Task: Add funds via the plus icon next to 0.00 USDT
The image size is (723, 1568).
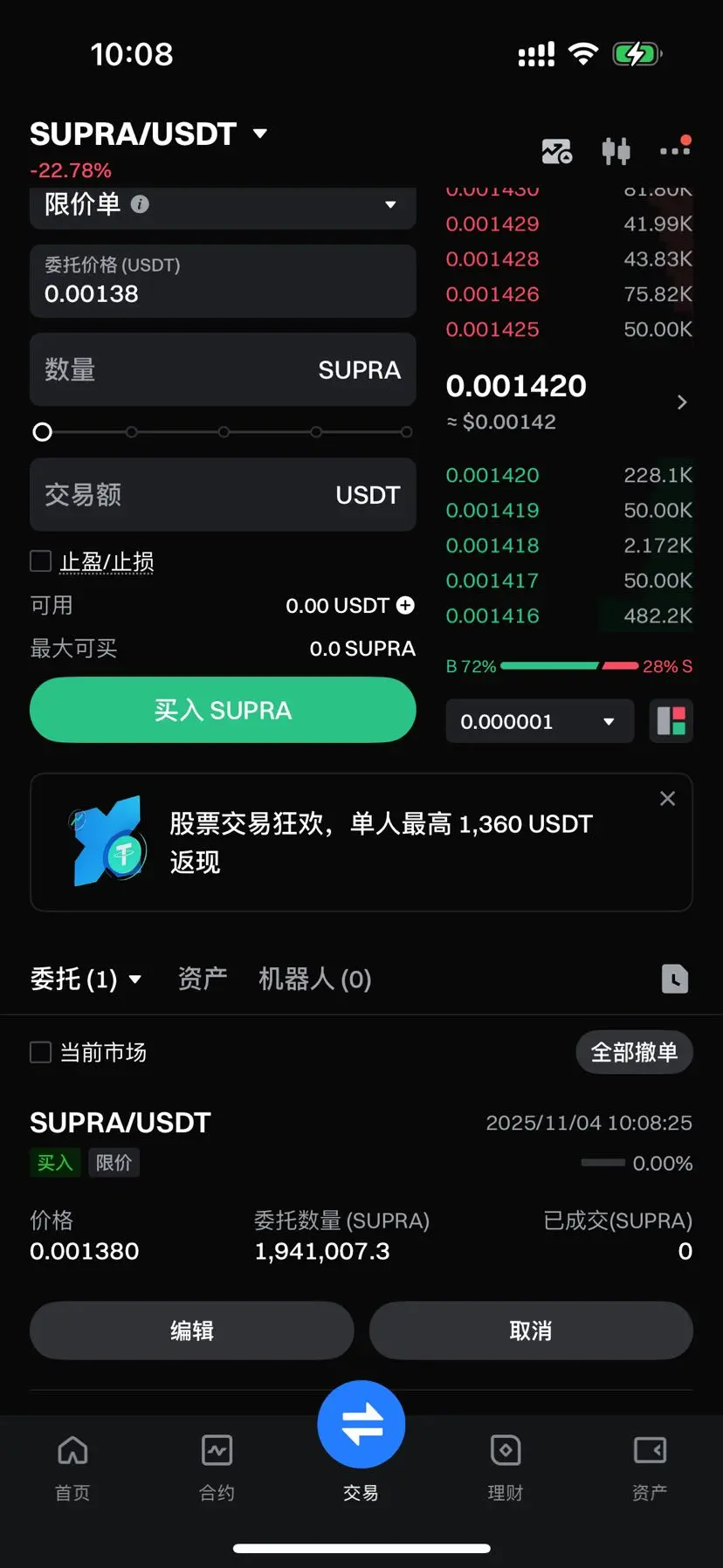Action: (x=405, y=605)
